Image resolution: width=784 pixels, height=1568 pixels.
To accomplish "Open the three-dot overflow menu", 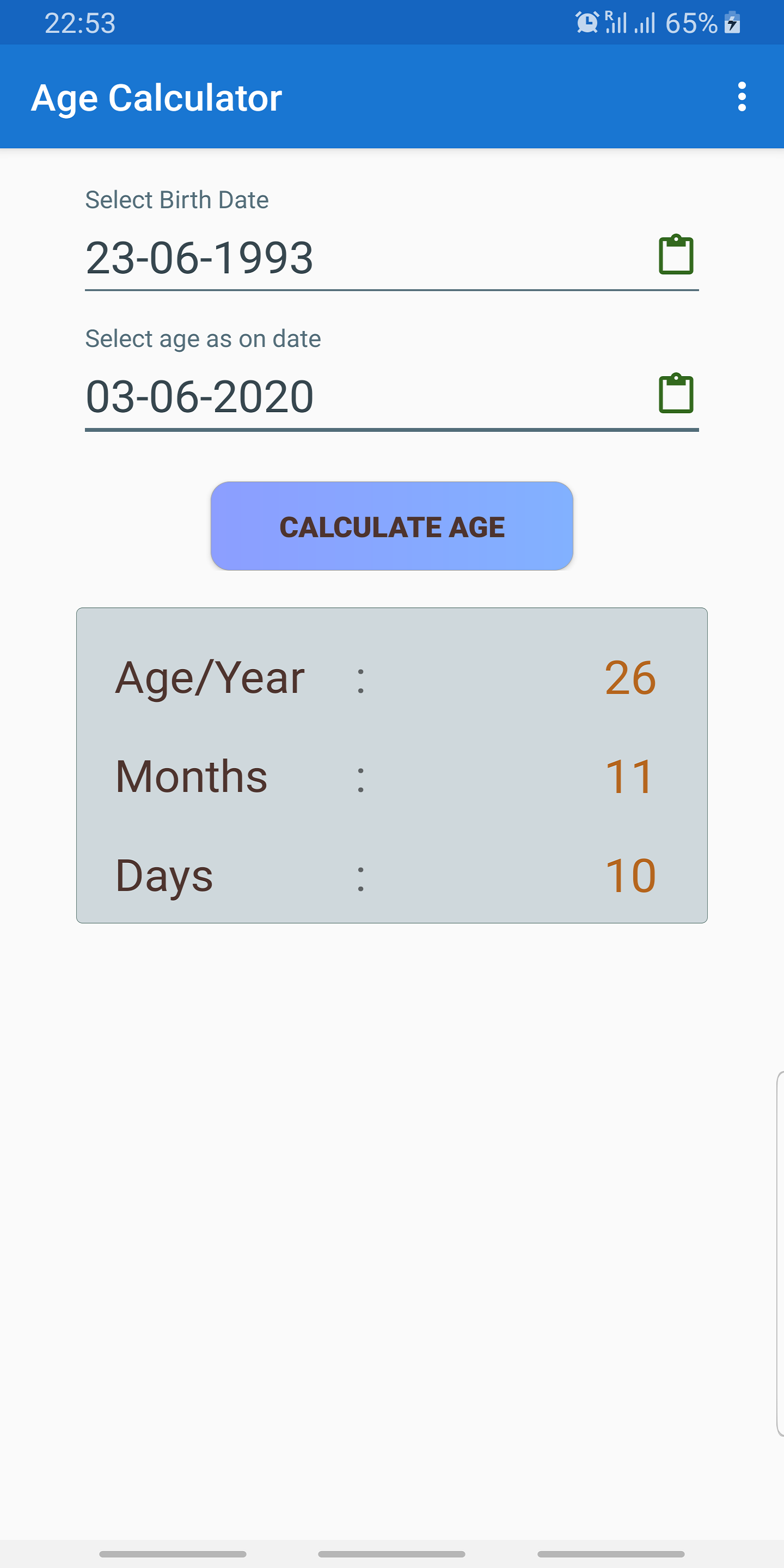I will click(741, 97).
